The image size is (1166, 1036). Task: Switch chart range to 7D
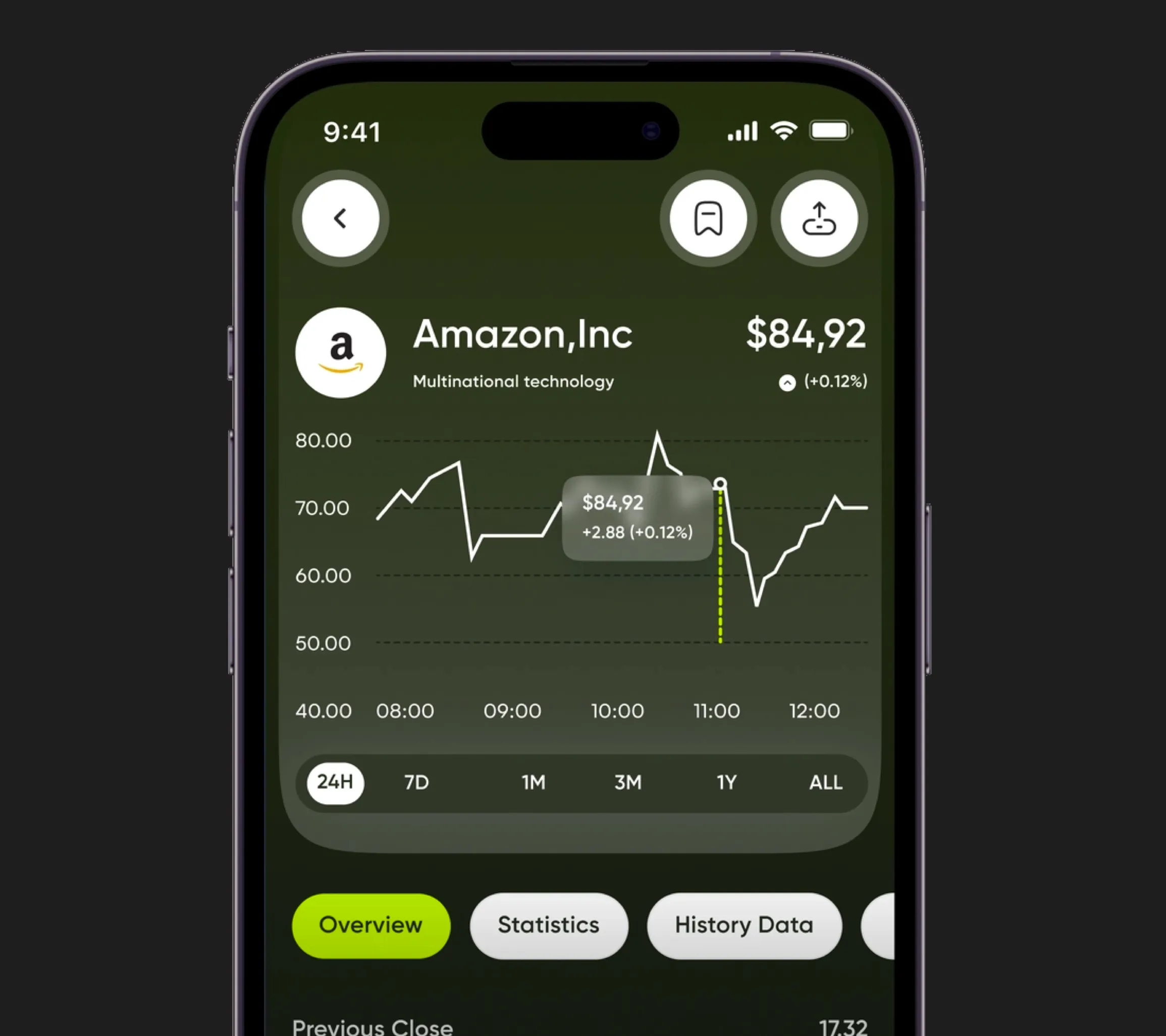coord(416,782)
